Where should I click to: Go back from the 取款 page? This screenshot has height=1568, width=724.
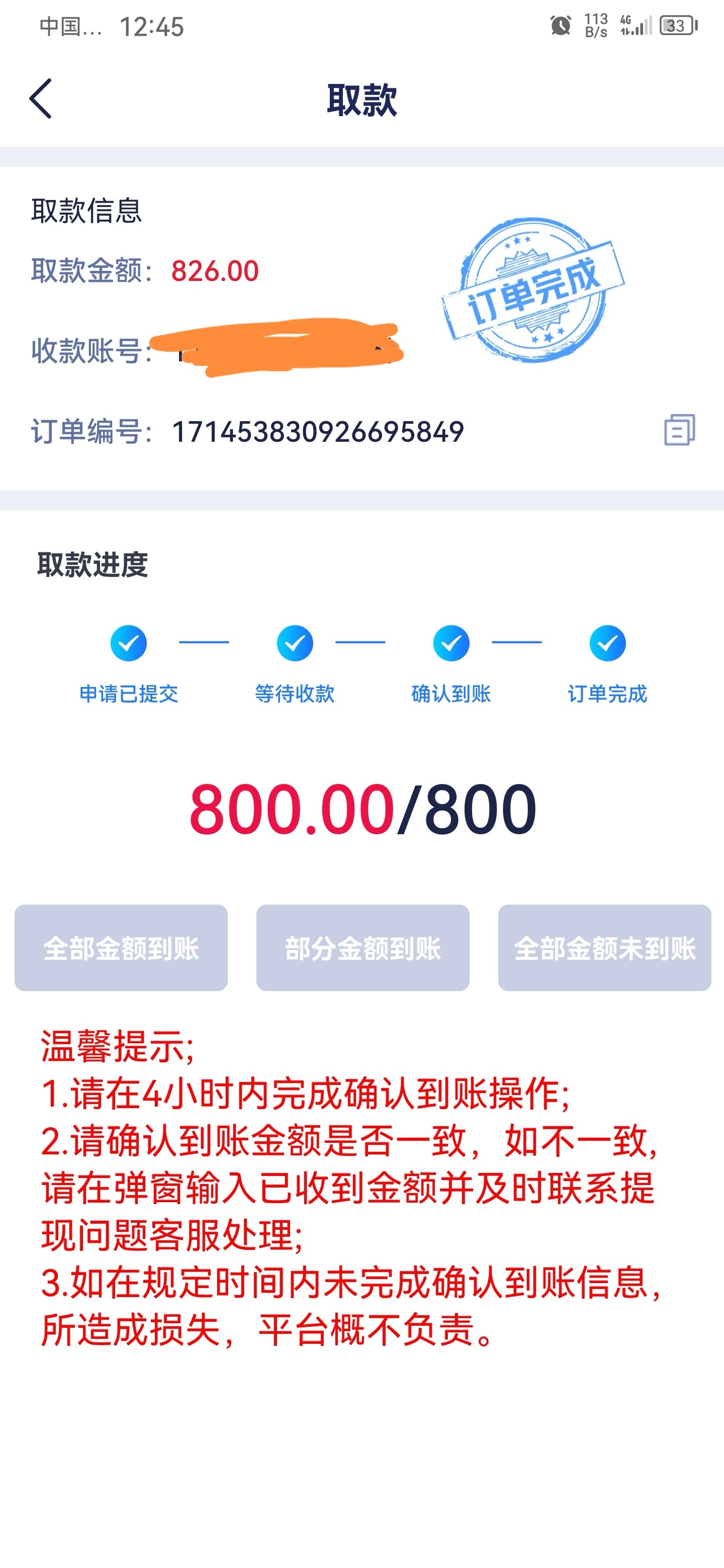pos(41,99)
